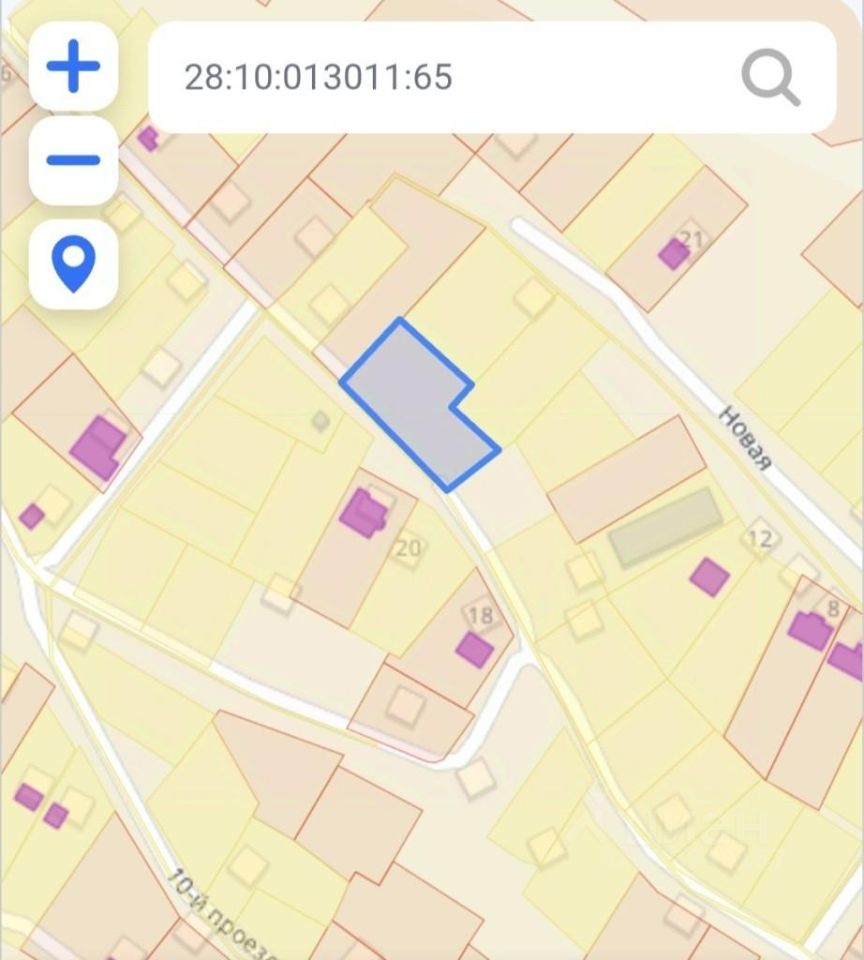
Task: Tap the cadastral number search field
Action: tap(440, 77)
